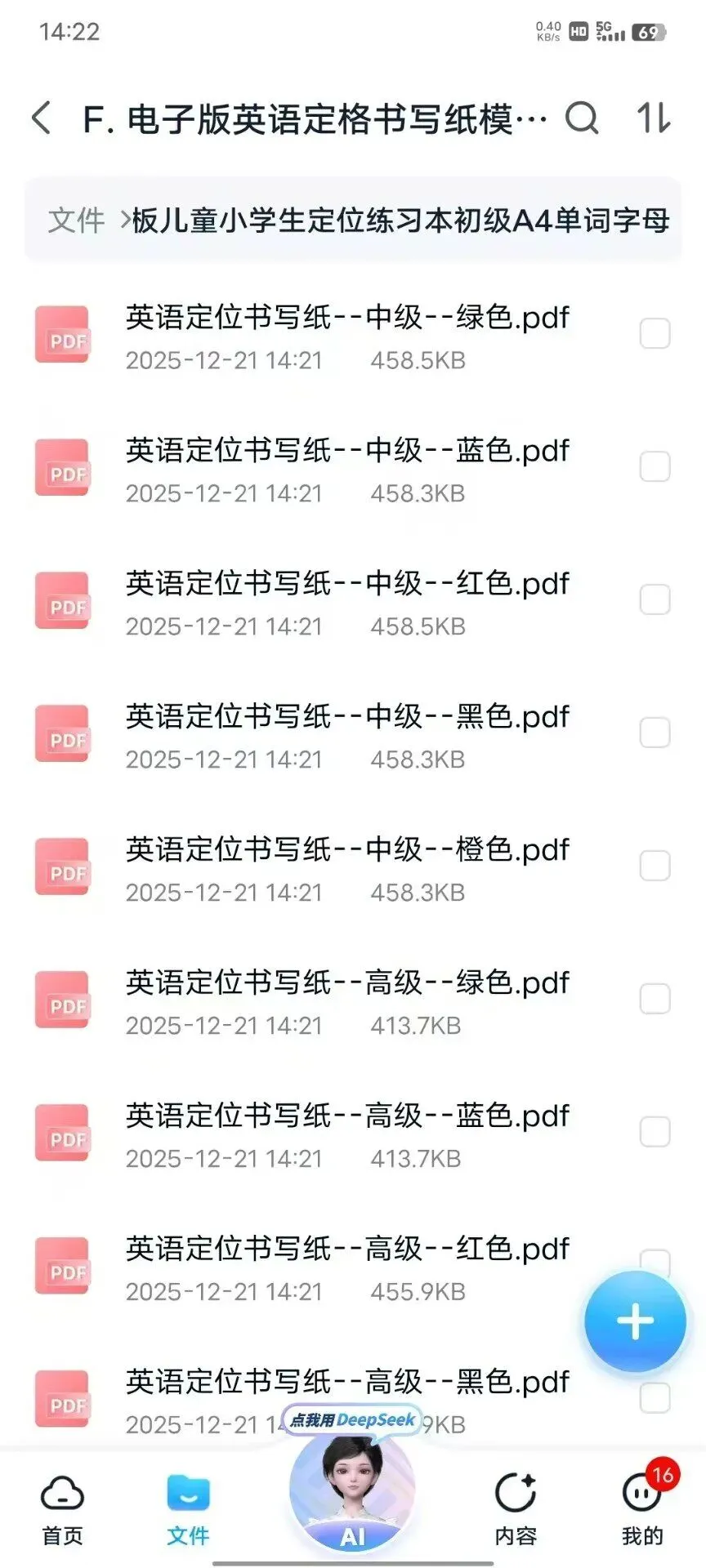This screenshot has width=706, height=1568.
Task: Open the 我的 tab
Action: (x=642, y=1511)
